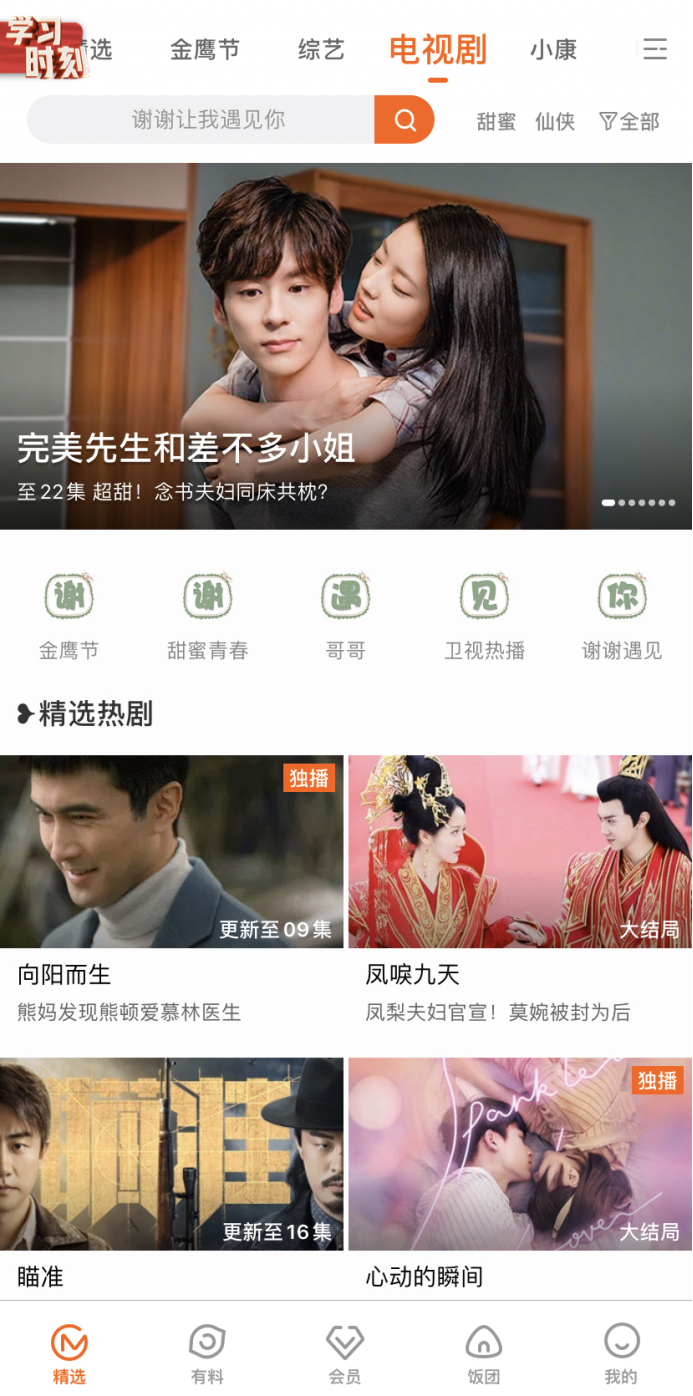
Task: Open the 完美先生和差不多小姐 banner
Action: tap(346, 346)
